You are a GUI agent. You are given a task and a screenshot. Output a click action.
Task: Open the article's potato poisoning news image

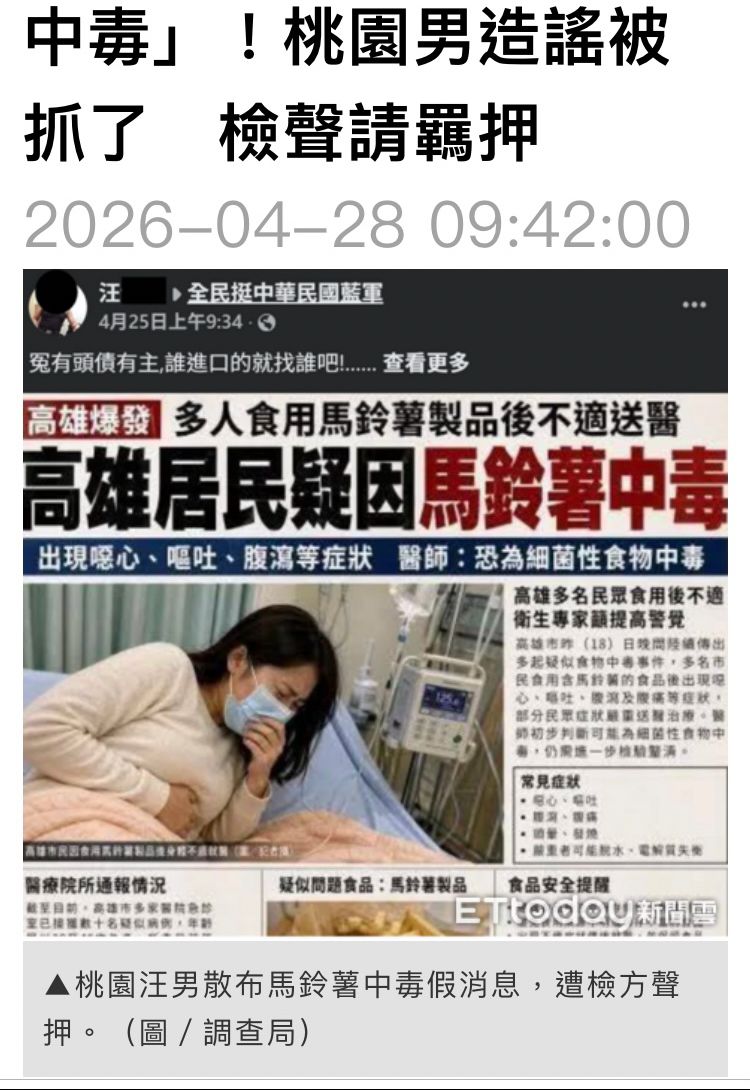click(375, 603)
